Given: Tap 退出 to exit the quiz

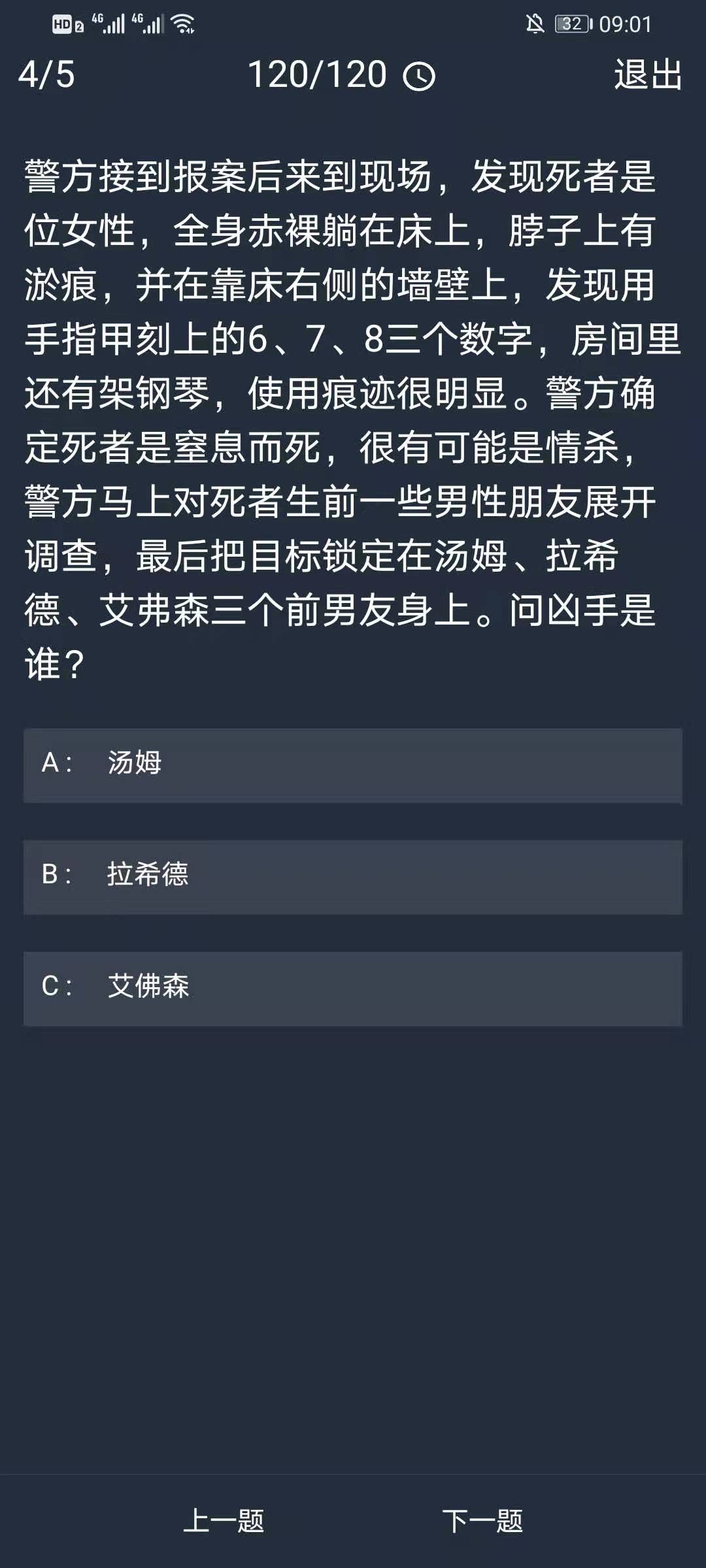Looking at the screenshot, I should pos(647,74).
